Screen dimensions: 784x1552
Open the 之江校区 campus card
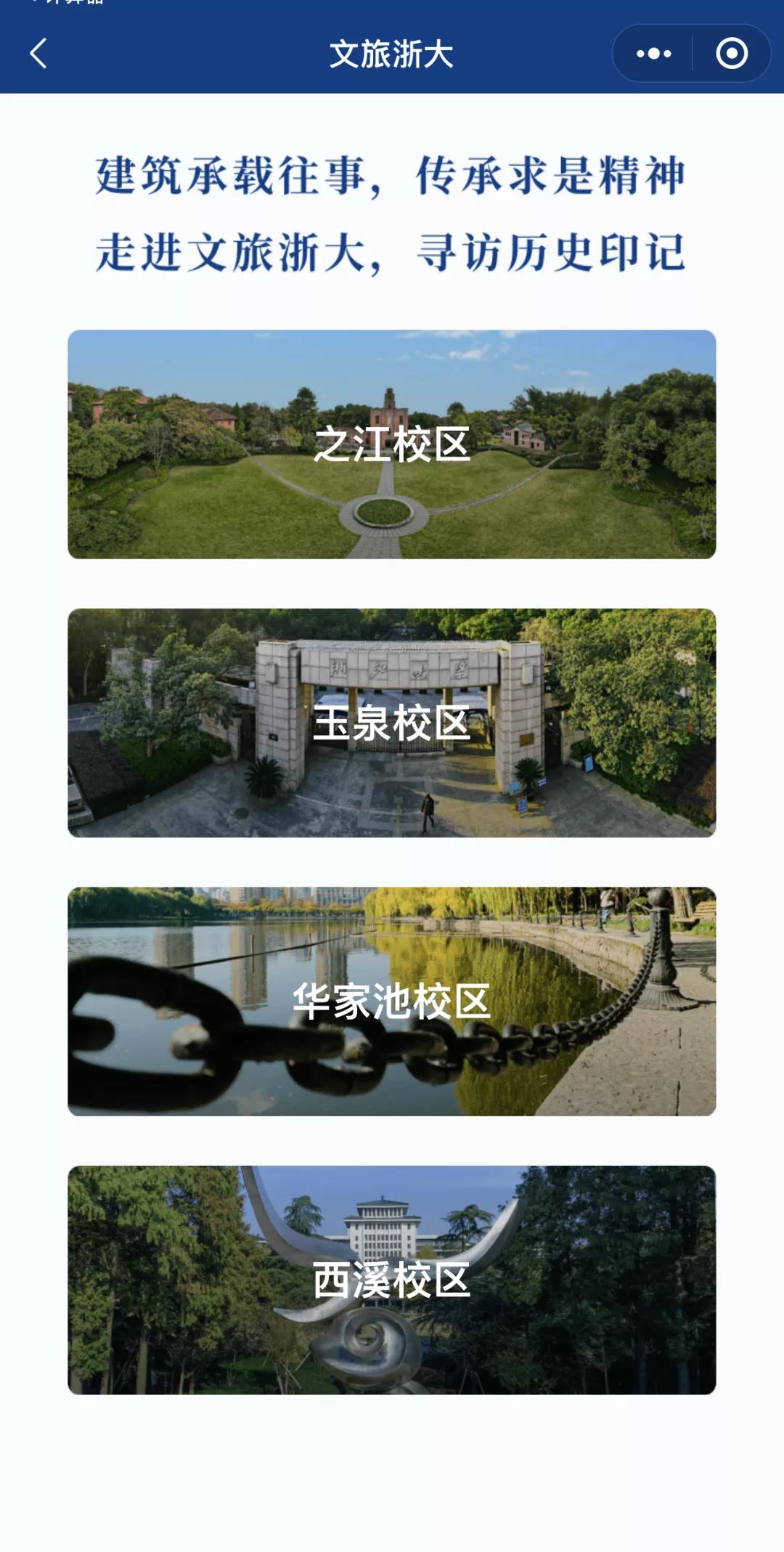(x=392, y=444)
